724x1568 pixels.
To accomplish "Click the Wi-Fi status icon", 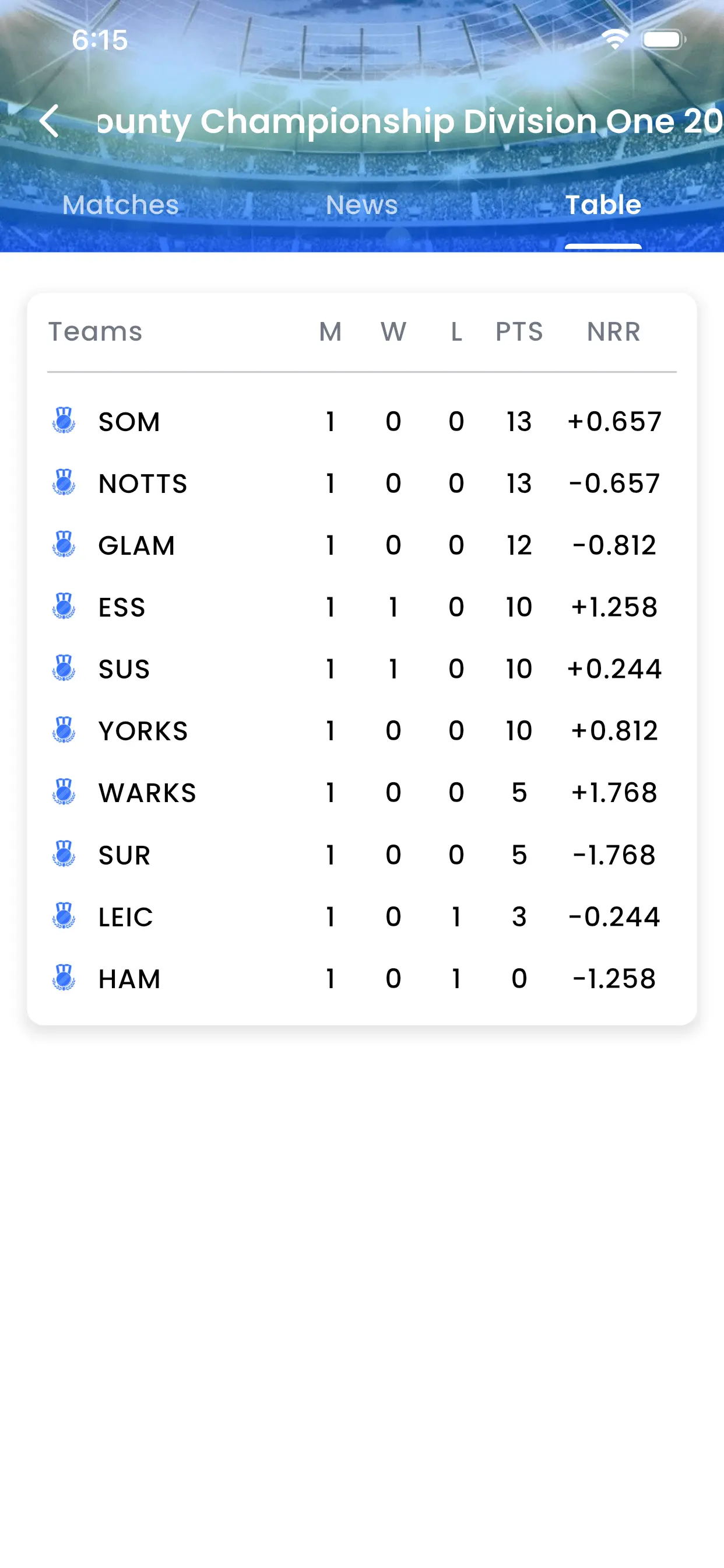I will pos(614,39).
